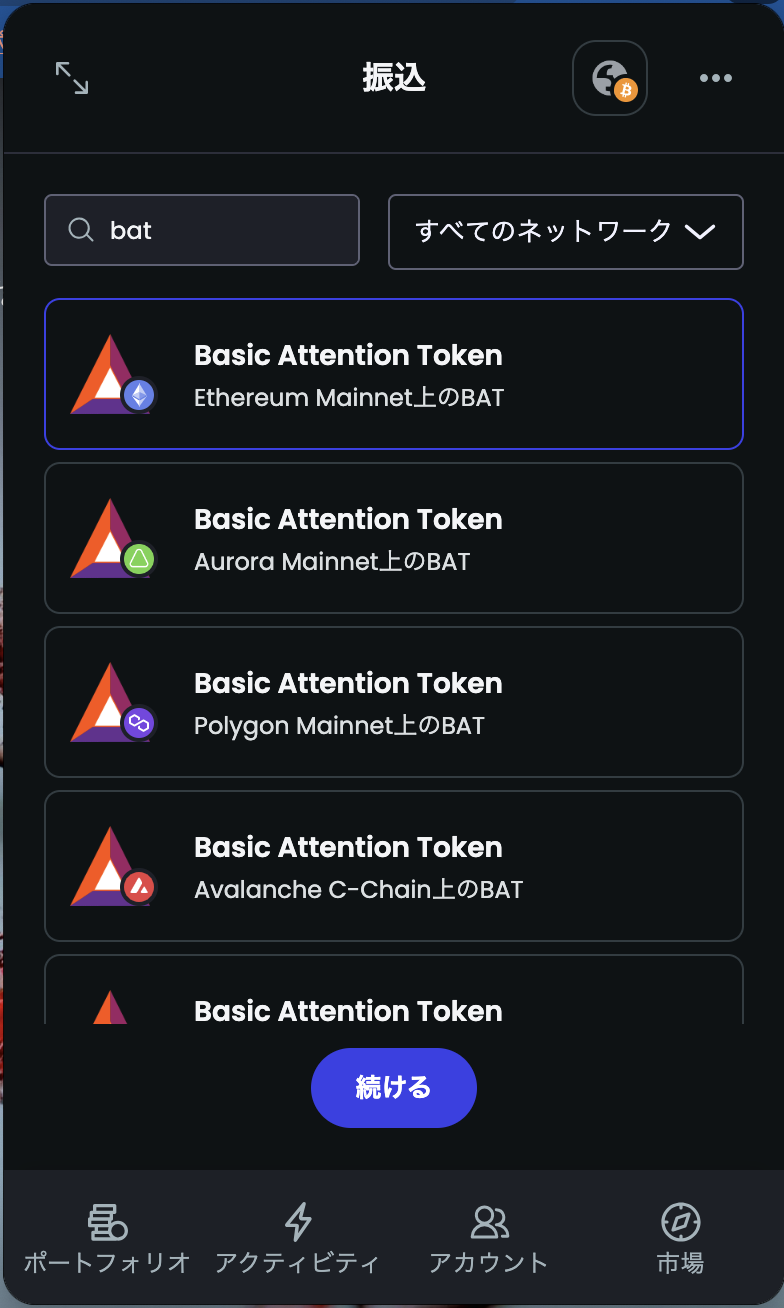Click the bat search input field

point(200,230)
